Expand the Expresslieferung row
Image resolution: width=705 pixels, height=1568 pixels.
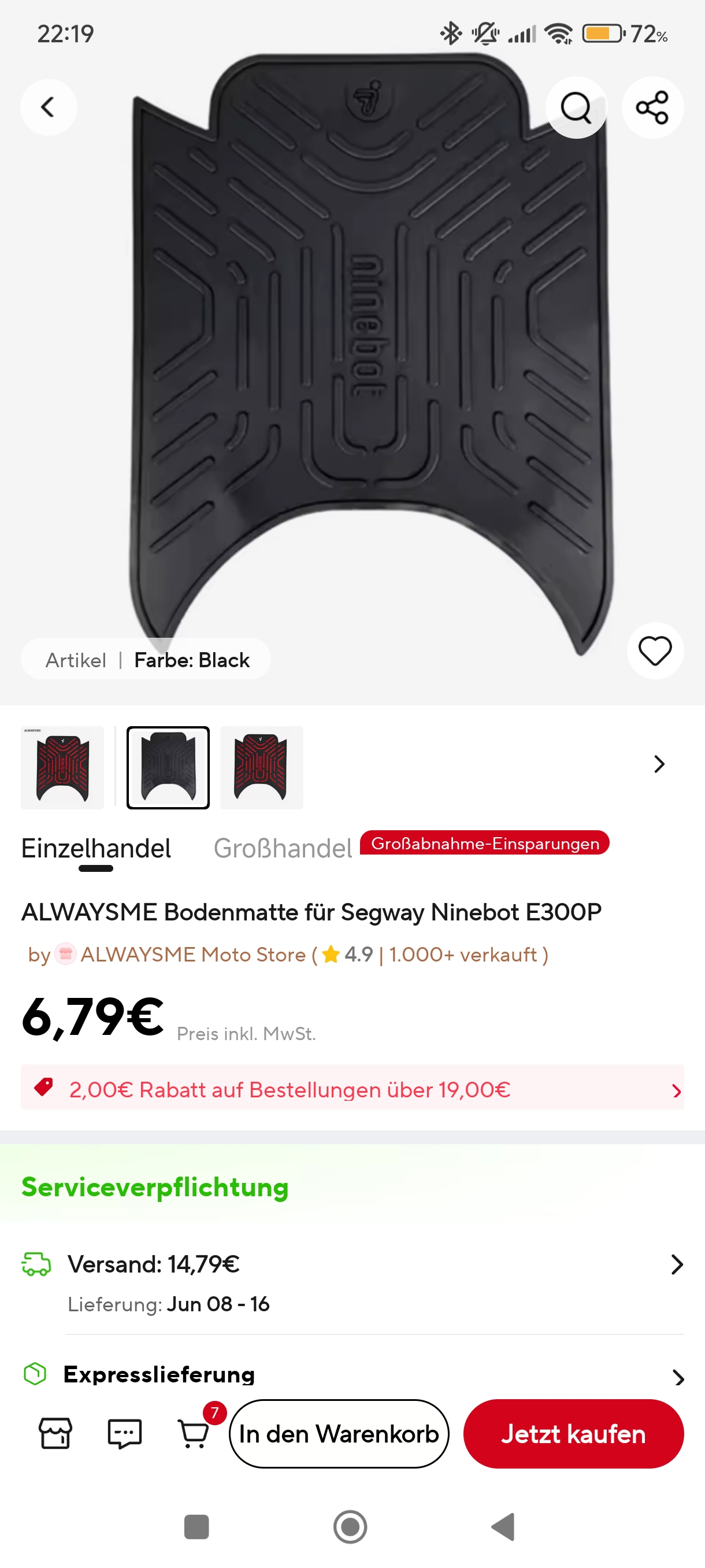coord(352,1375)
